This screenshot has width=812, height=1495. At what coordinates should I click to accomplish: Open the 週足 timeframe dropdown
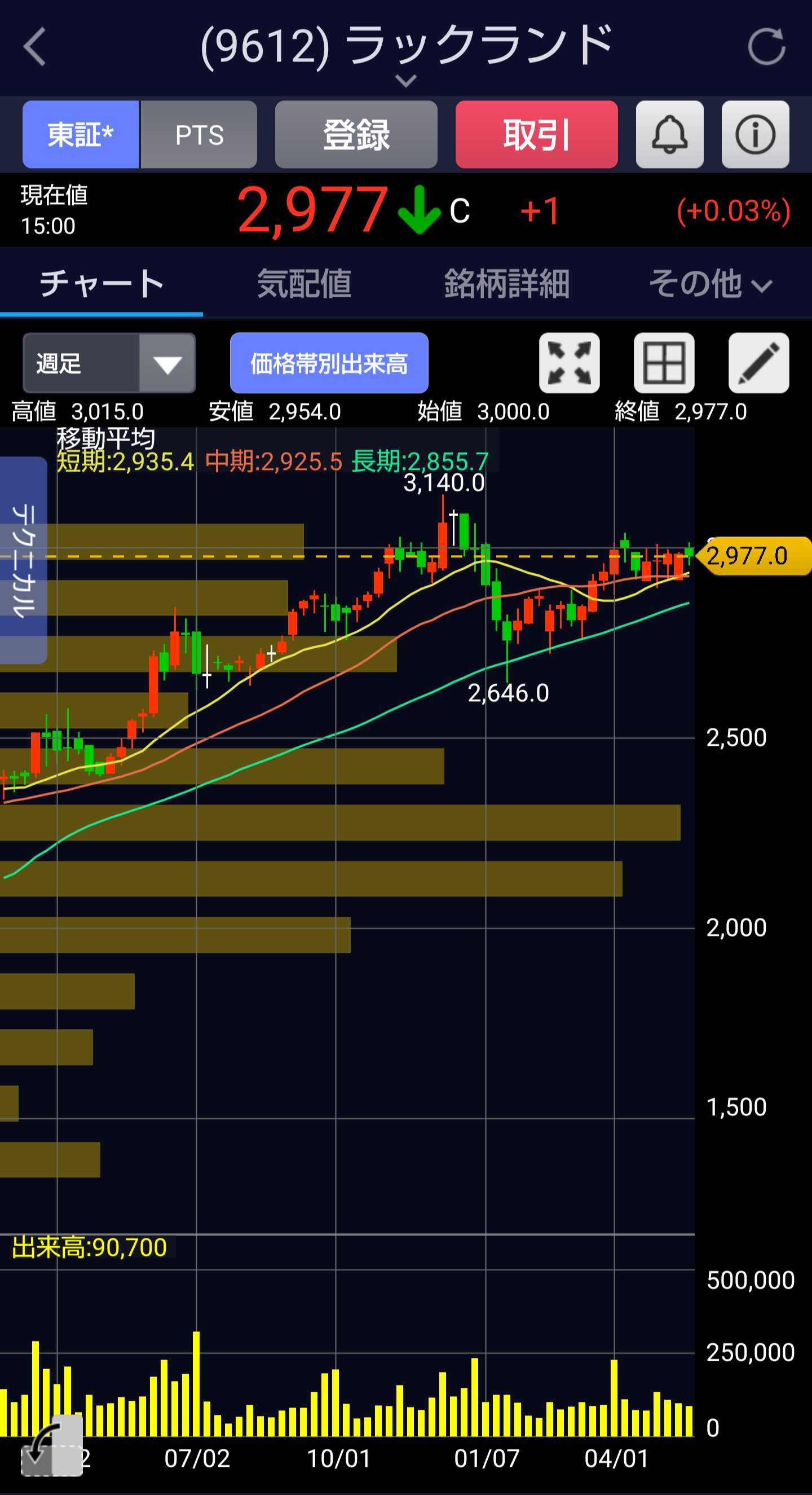(109, 363)
